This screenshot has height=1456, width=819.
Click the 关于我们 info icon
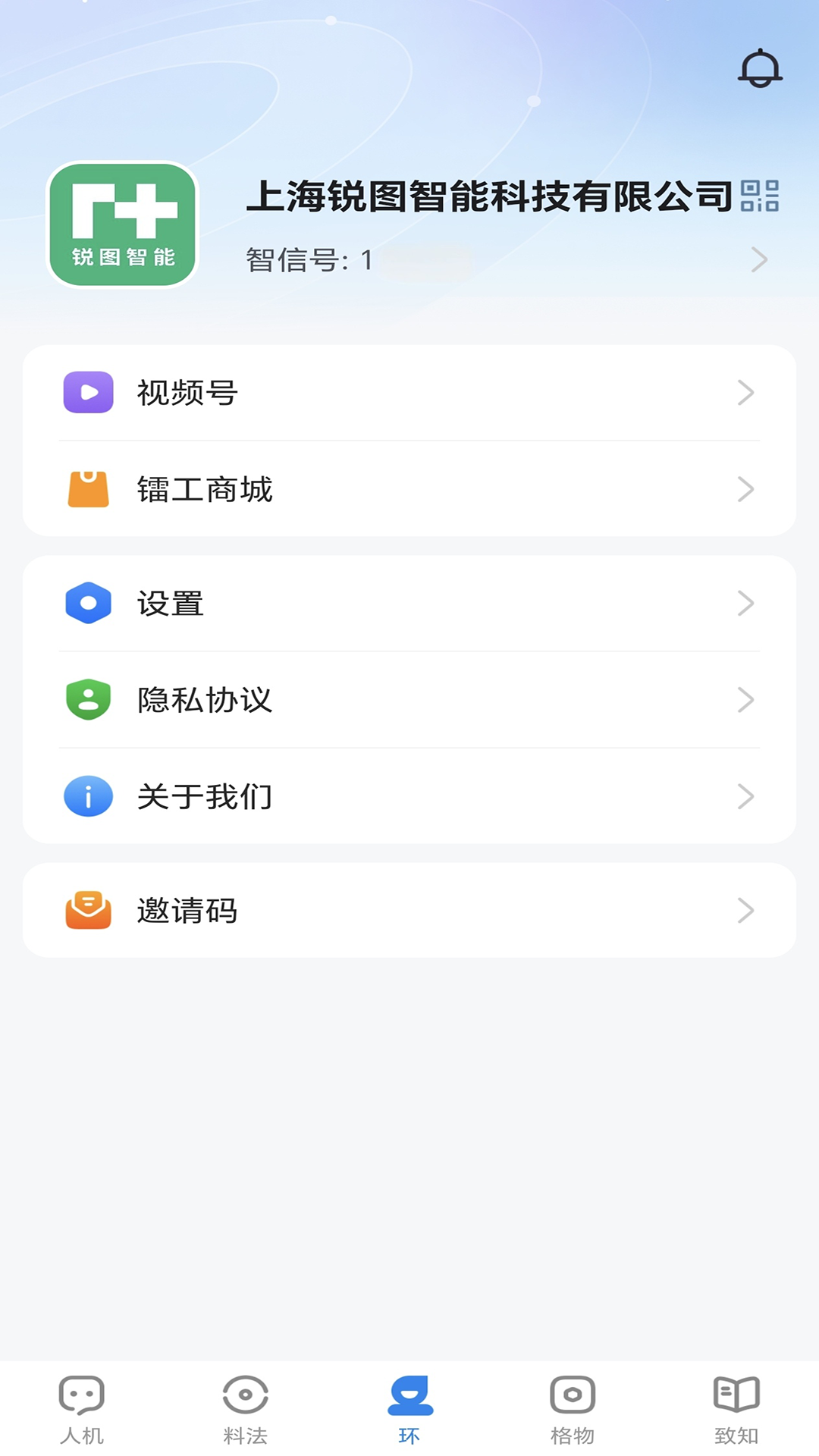88,796
